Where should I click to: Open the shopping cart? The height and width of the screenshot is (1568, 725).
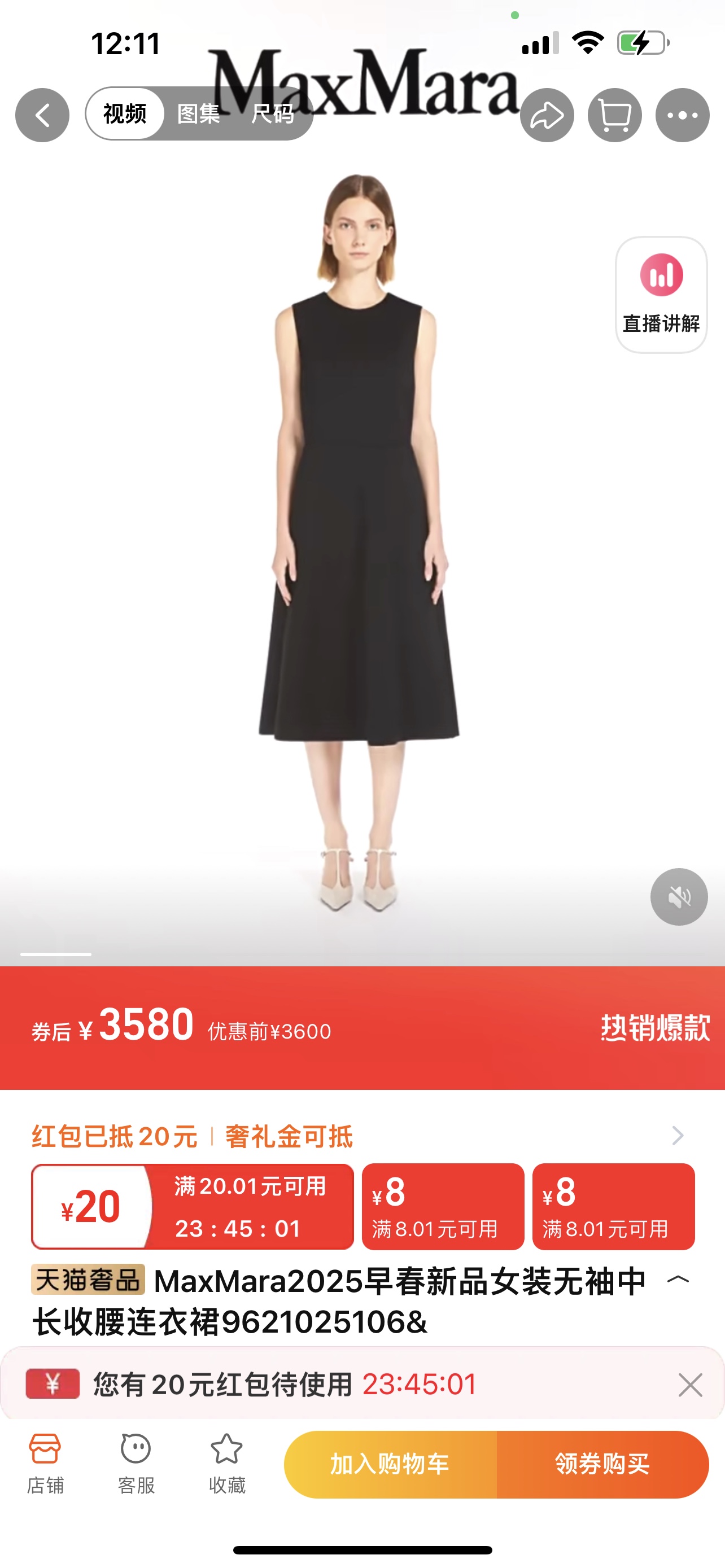point(614,116)
